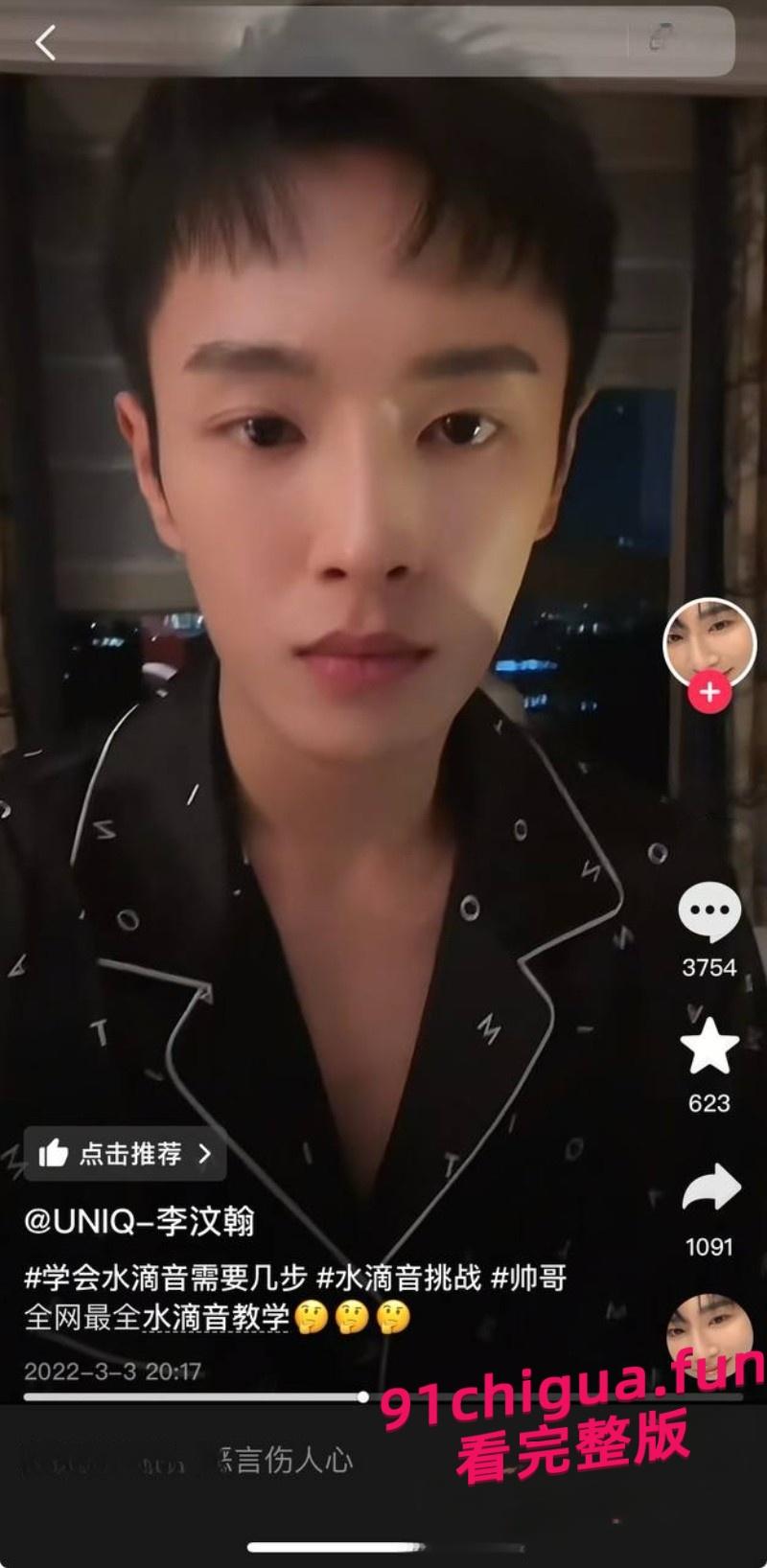
Task: Tap the thumbs-up icon on recommend pill
Action: coord(55,1153)
